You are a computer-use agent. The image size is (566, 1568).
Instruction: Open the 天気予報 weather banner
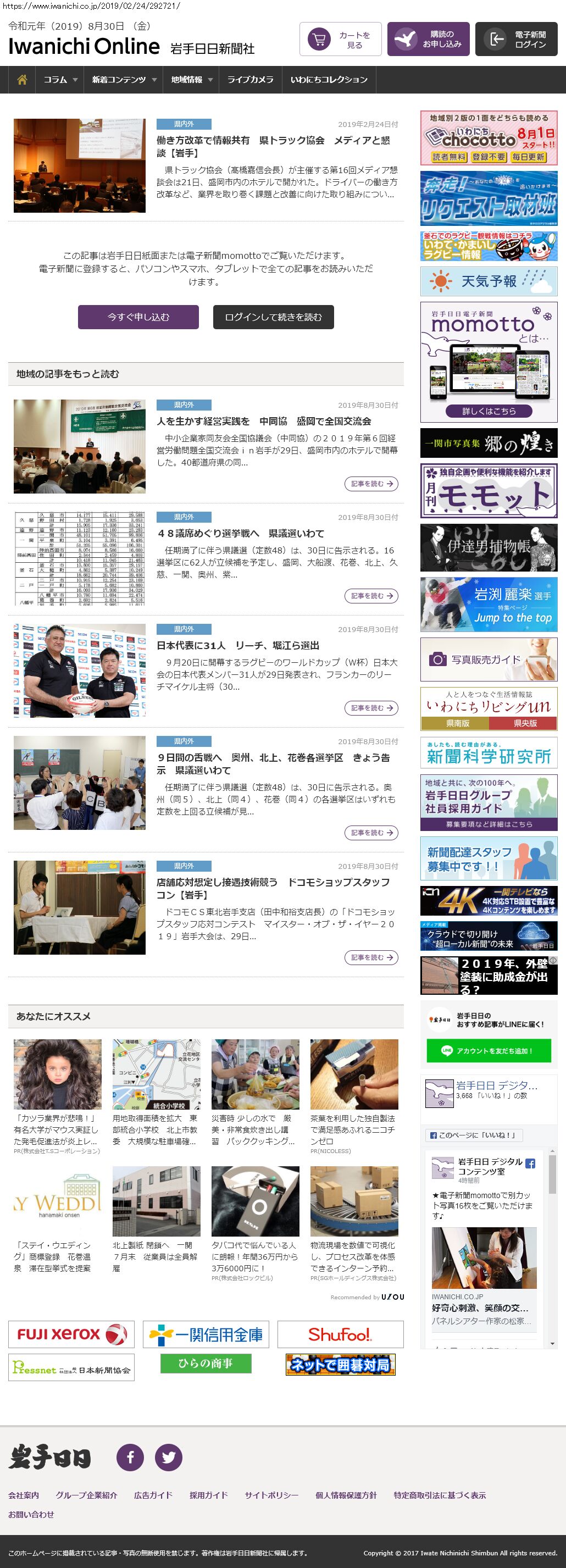click(489, 281)
